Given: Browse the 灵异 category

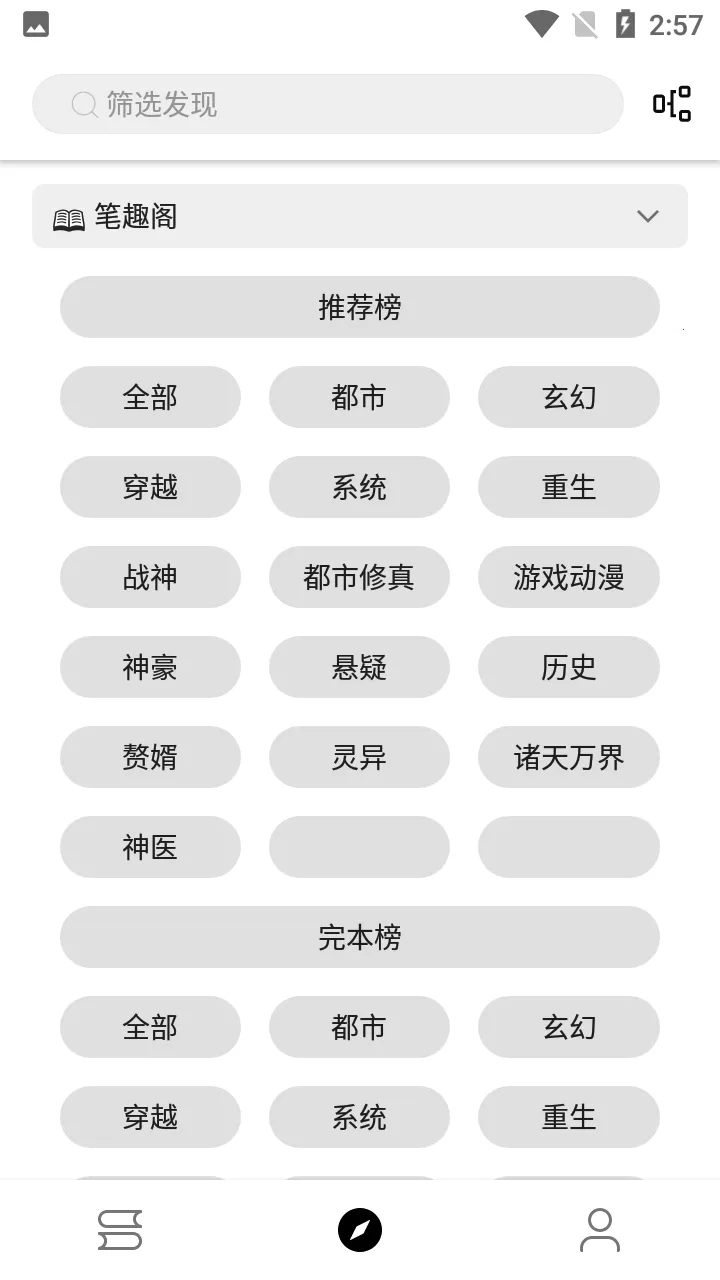Looking at the screenshot, I should pyautogui.click(x=359, y=757).
